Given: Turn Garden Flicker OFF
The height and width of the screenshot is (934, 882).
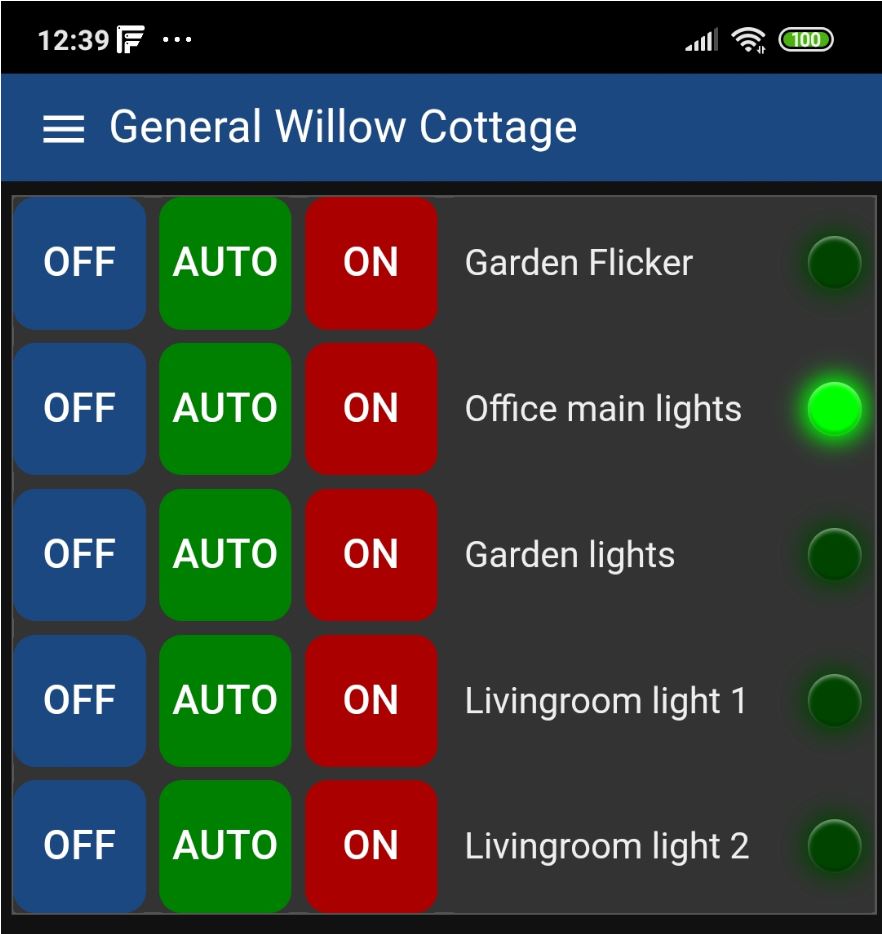Looking at the screenshot, I should pos(79,263).
